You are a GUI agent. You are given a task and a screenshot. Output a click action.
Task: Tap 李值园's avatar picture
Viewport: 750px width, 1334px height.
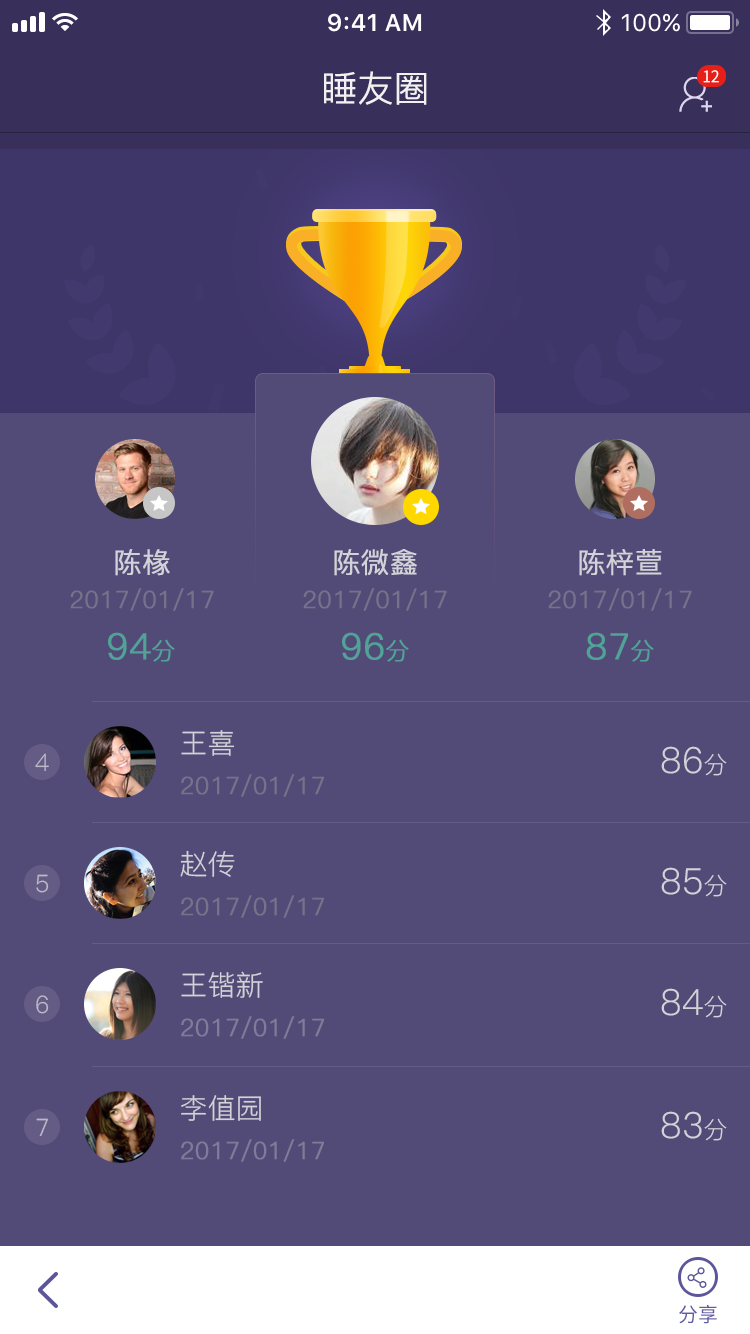click(x=120, y=1127)
